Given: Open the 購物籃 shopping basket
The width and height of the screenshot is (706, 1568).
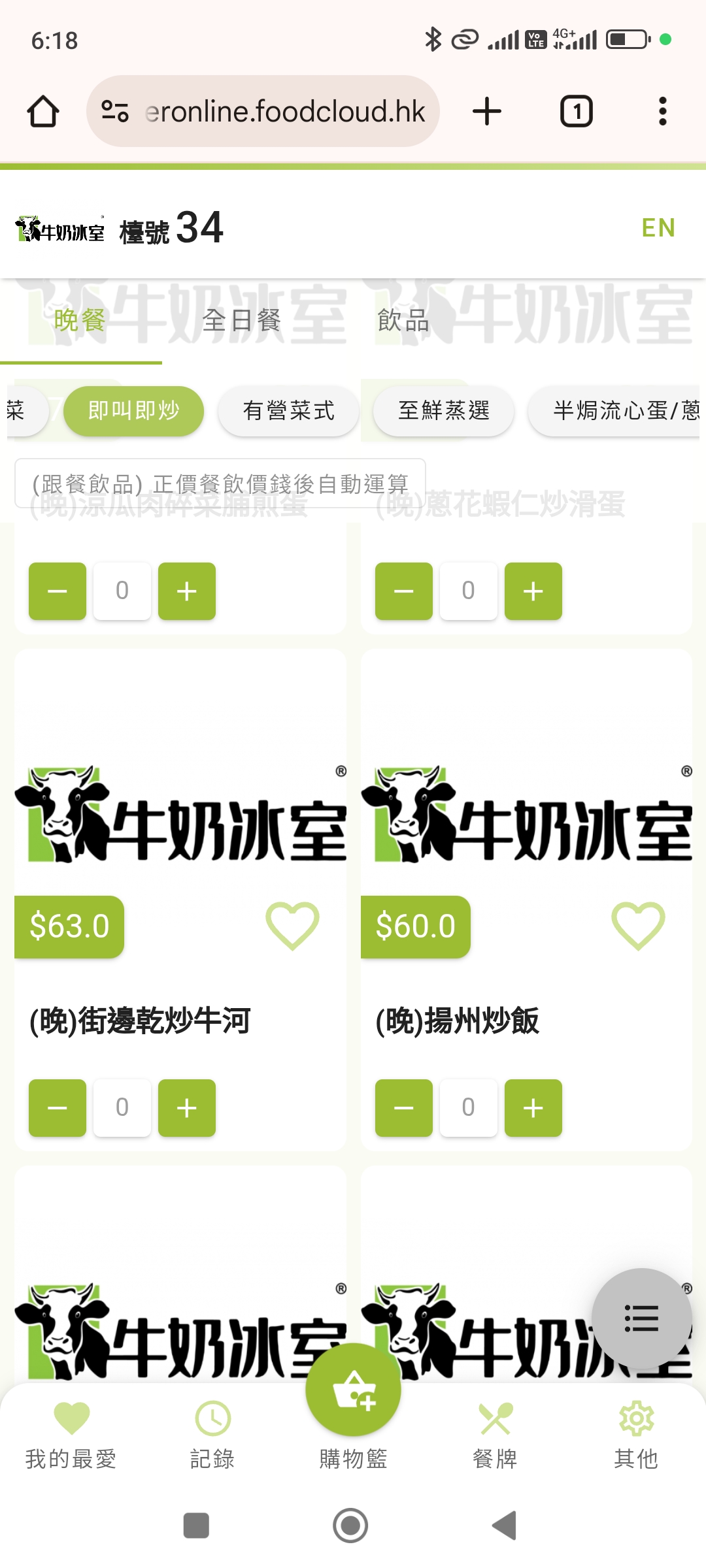Looking at the screenshot, I should tap(353, 1405).
